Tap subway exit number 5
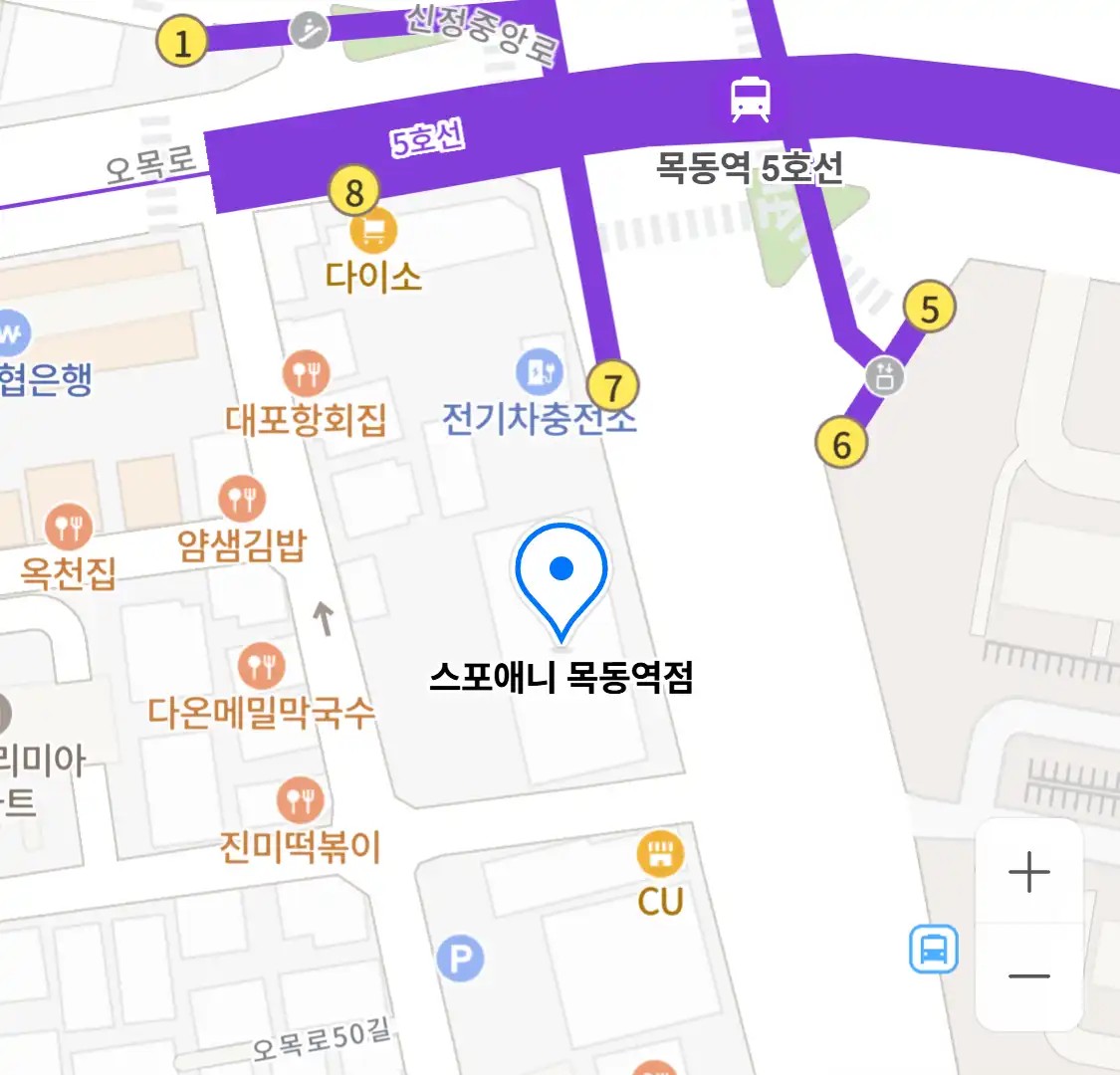 click(929, 309)
